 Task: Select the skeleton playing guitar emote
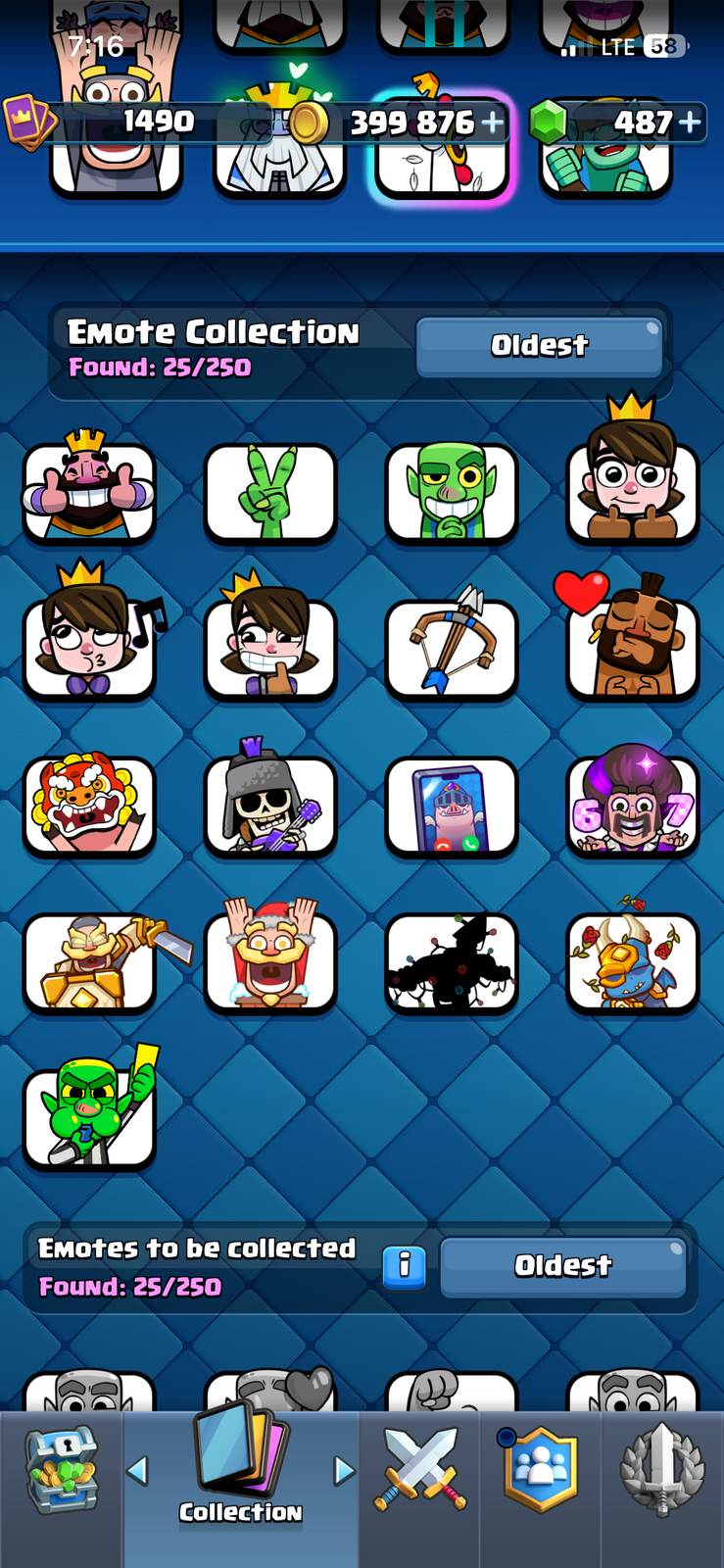(270, 799)
